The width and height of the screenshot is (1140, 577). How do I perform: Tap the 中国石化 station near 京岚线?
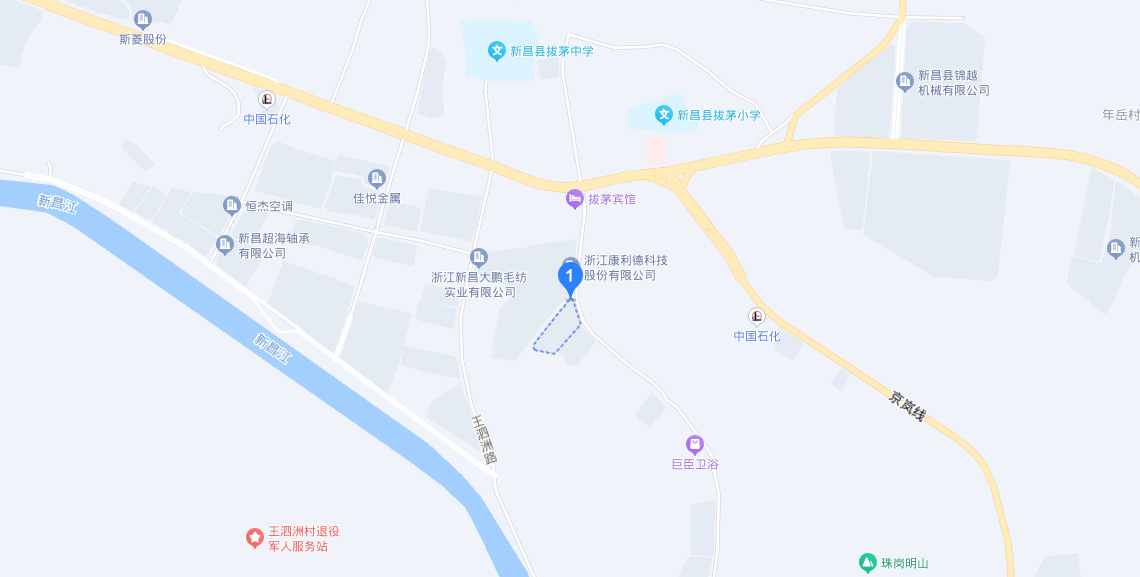[757, 316]
